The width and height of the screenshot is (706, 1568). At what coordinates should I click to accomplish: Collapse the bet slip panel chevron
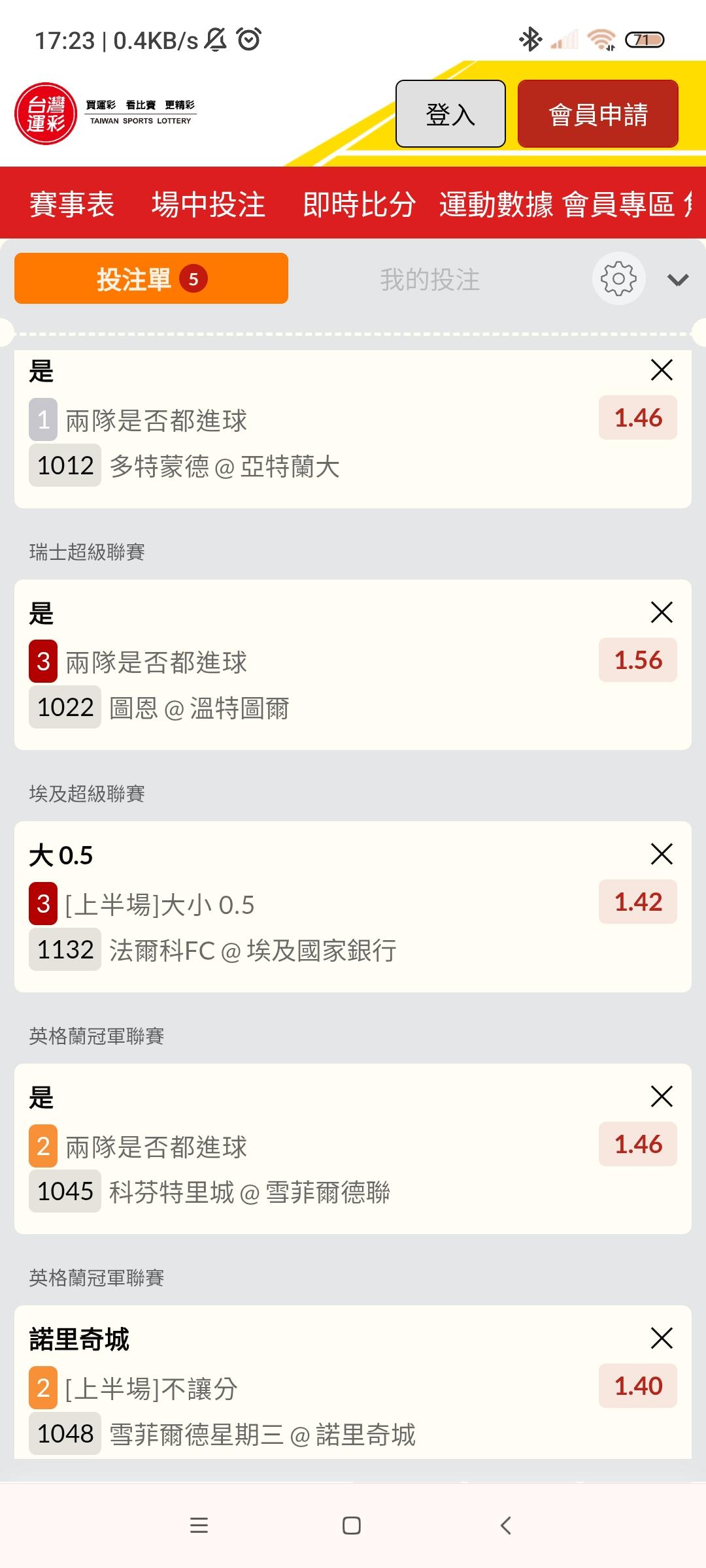(x=677, y=280)
